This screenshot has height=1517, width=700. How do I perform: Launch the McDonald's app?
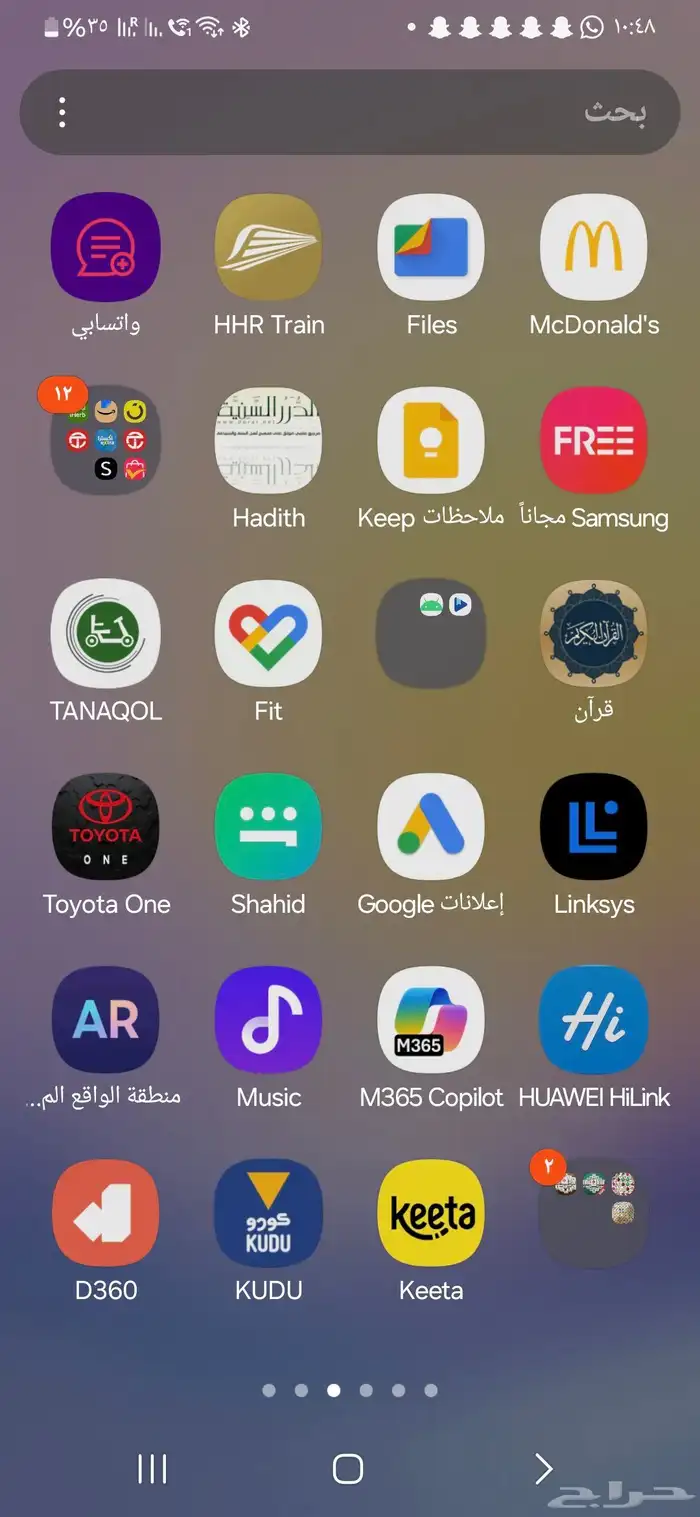click(593, 247)
